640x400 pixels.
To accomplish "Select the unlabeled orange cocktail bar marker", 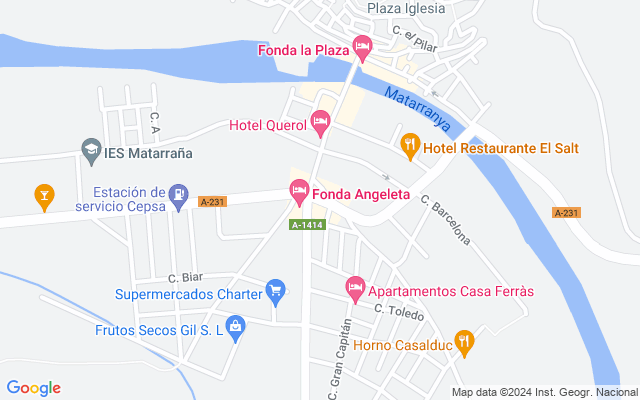I will tap(43, 196).
